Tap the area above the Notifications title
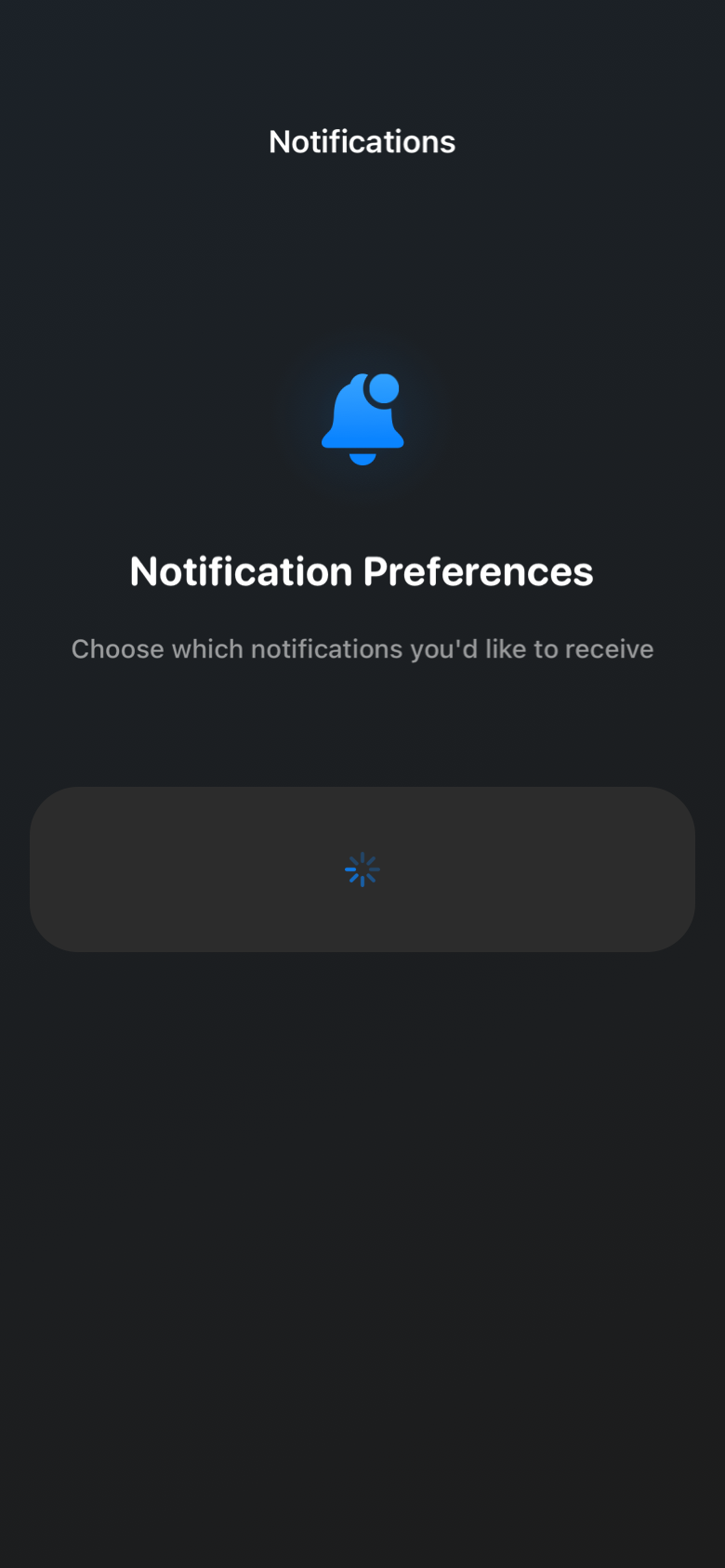 click(x=362, y=56)
